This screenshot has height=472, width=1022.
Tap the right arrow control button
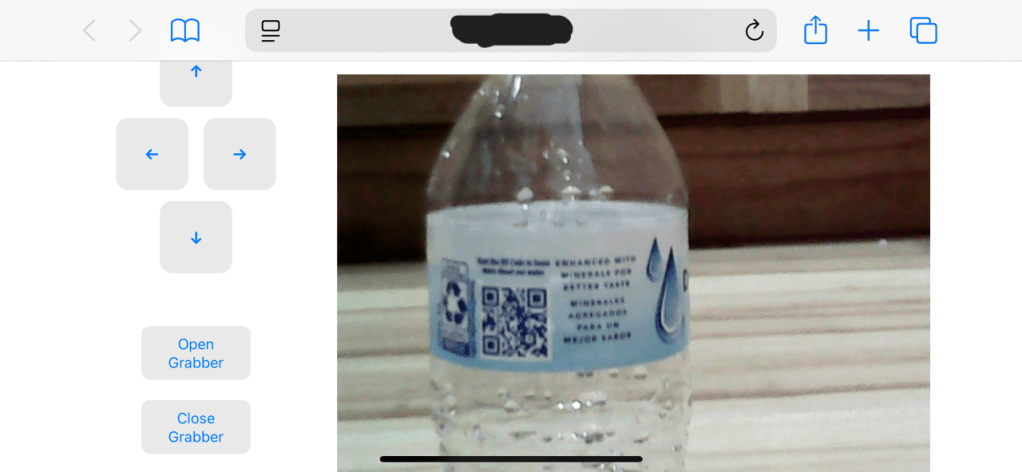(x=240, y=154)
